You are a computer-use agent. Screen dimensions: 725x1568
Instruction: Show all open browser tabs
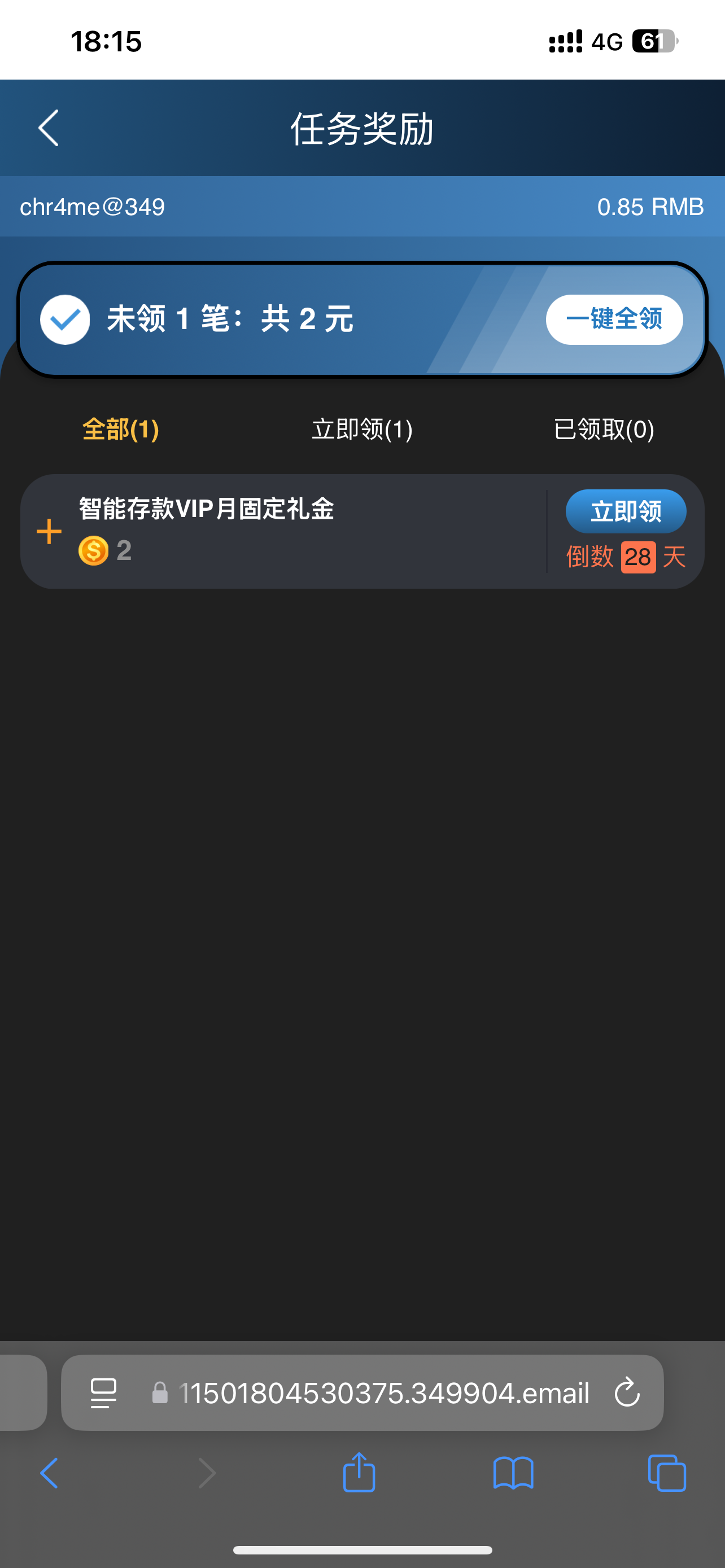coord(667,1474)
